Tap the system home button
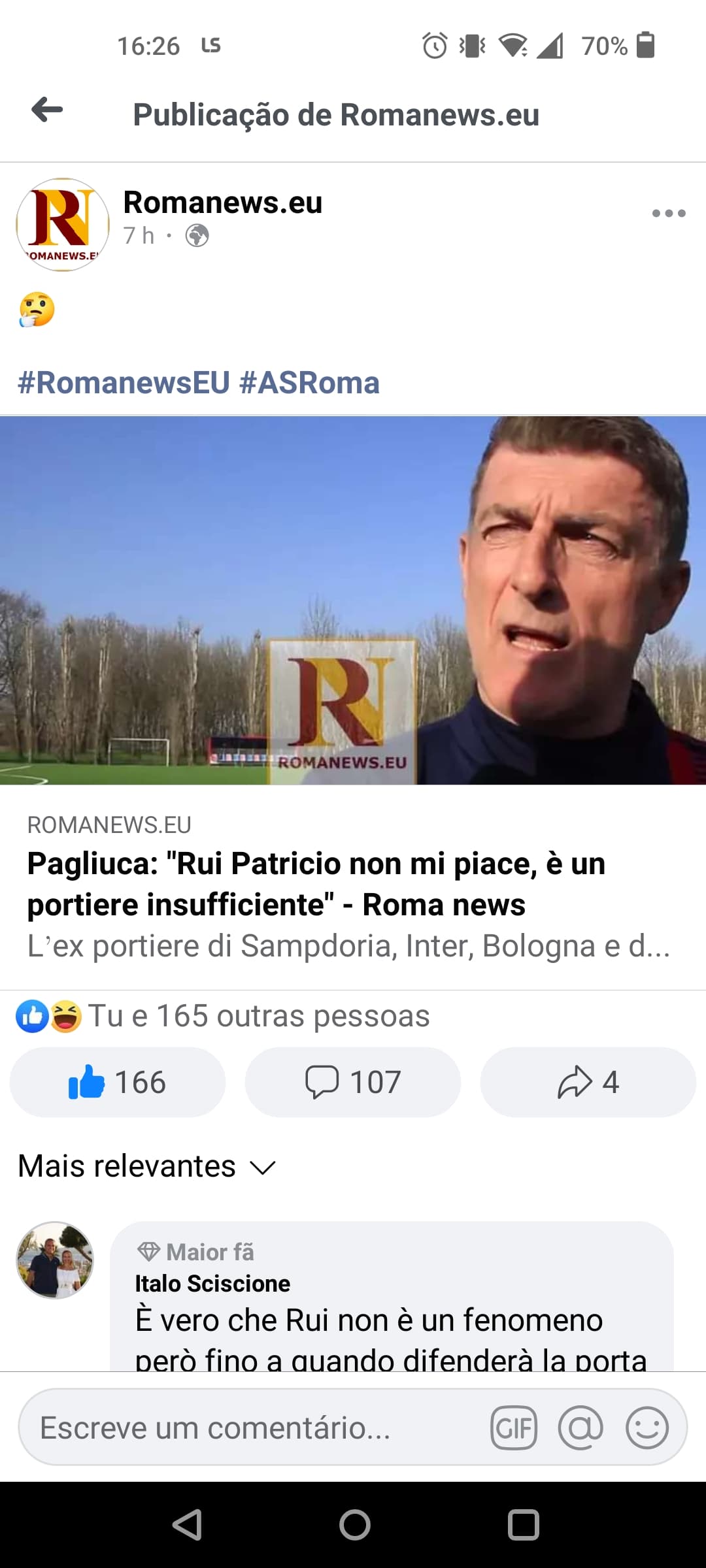The image size is (706, 1568). (354, 1526)
